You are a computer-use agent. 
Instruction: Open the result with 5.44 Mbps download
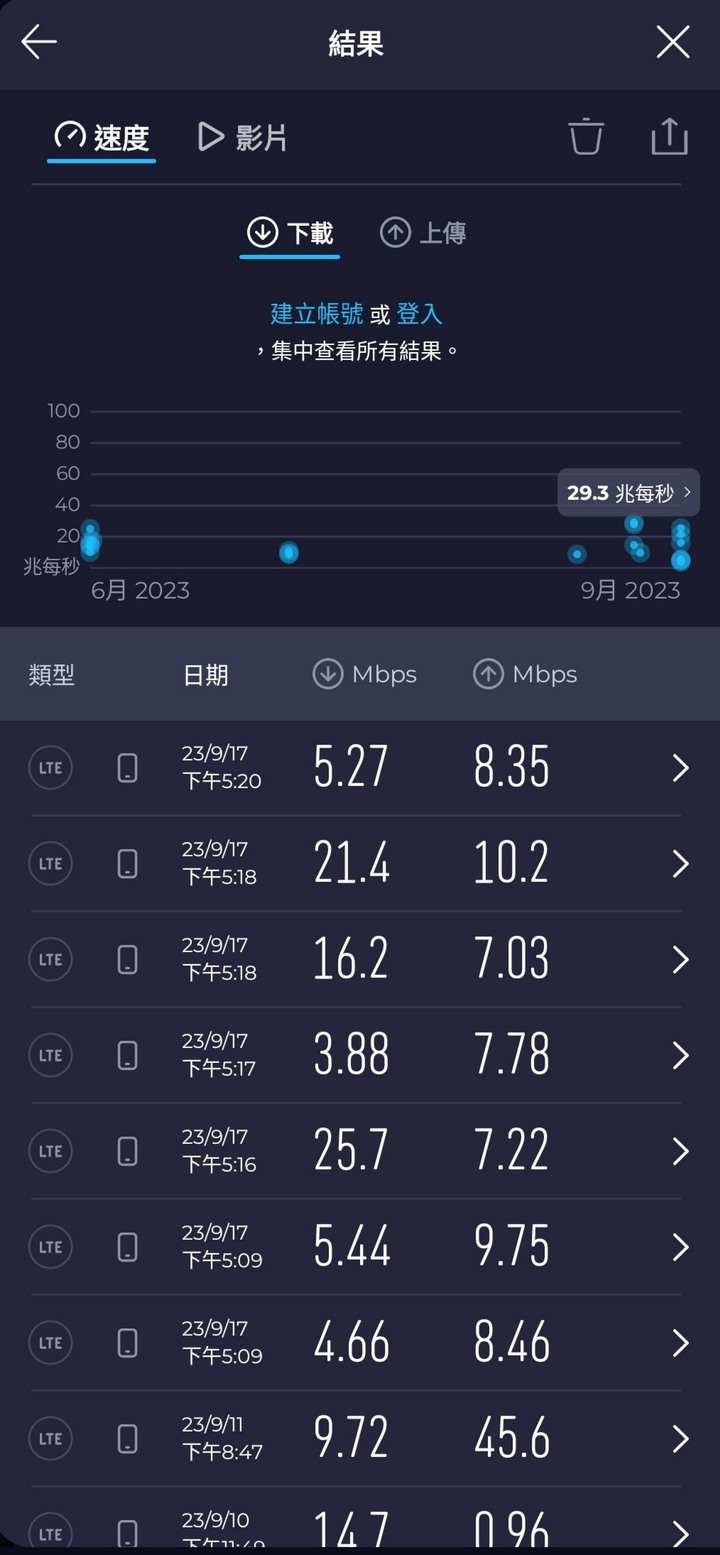tap(360, 1248)
